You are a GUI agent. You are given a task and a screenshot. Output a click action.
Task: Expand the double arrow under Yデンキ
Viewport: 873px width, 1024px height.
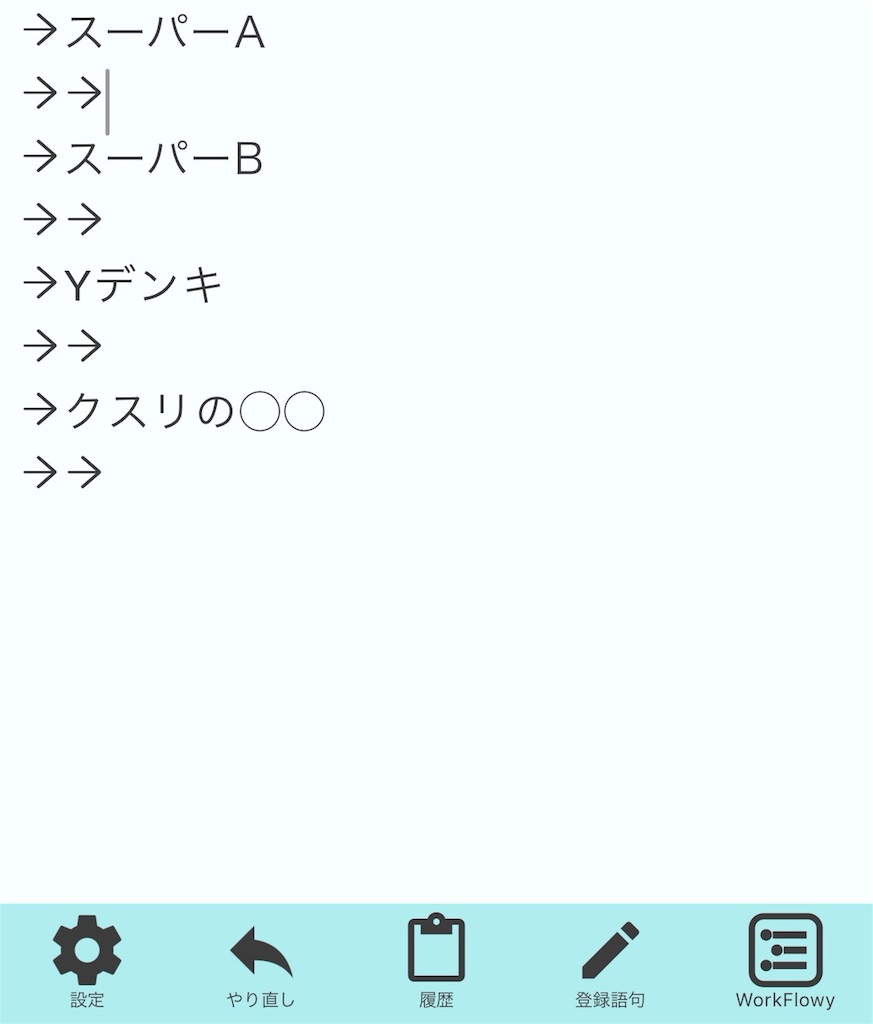[62, 347]
